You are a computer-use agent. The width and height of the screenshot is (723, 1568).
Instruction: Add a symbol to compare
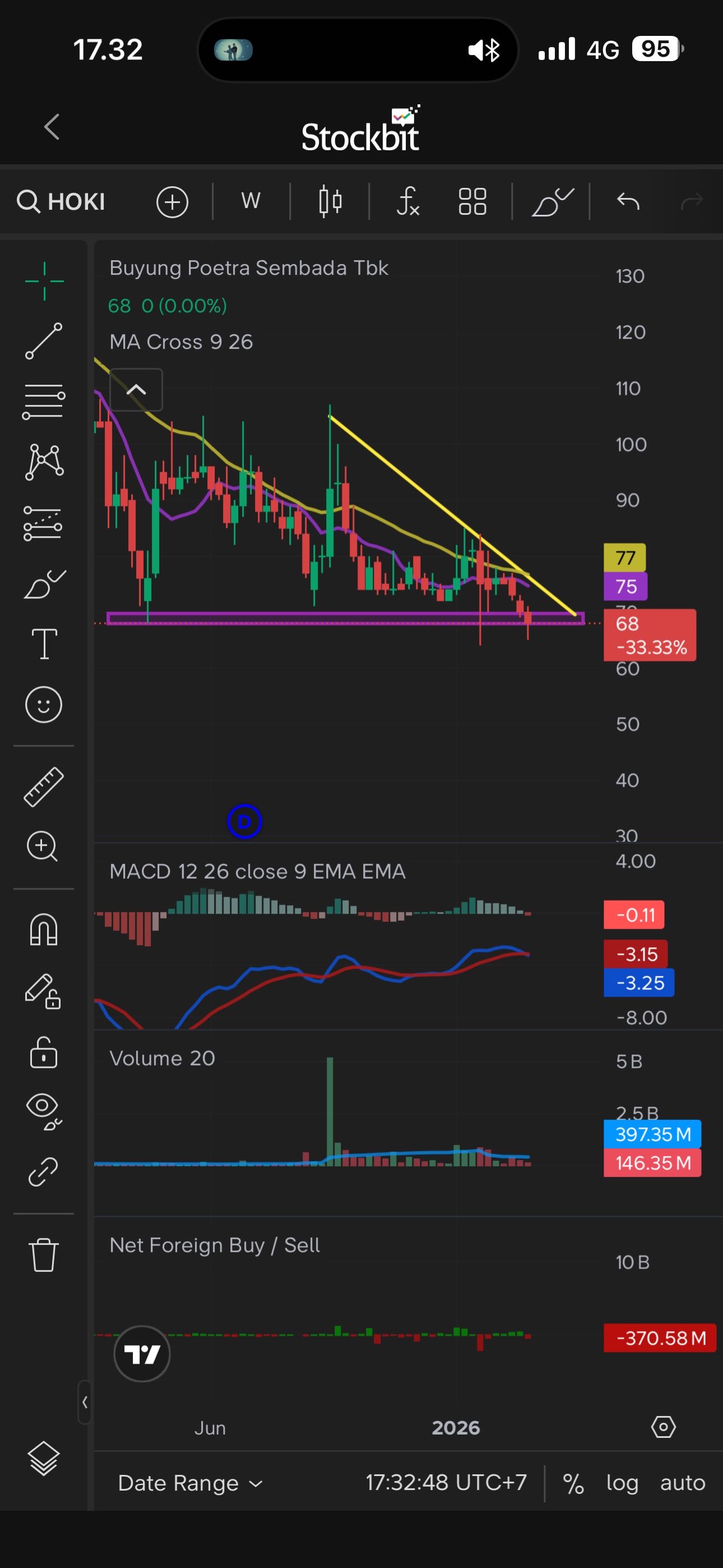click(172, 201)
